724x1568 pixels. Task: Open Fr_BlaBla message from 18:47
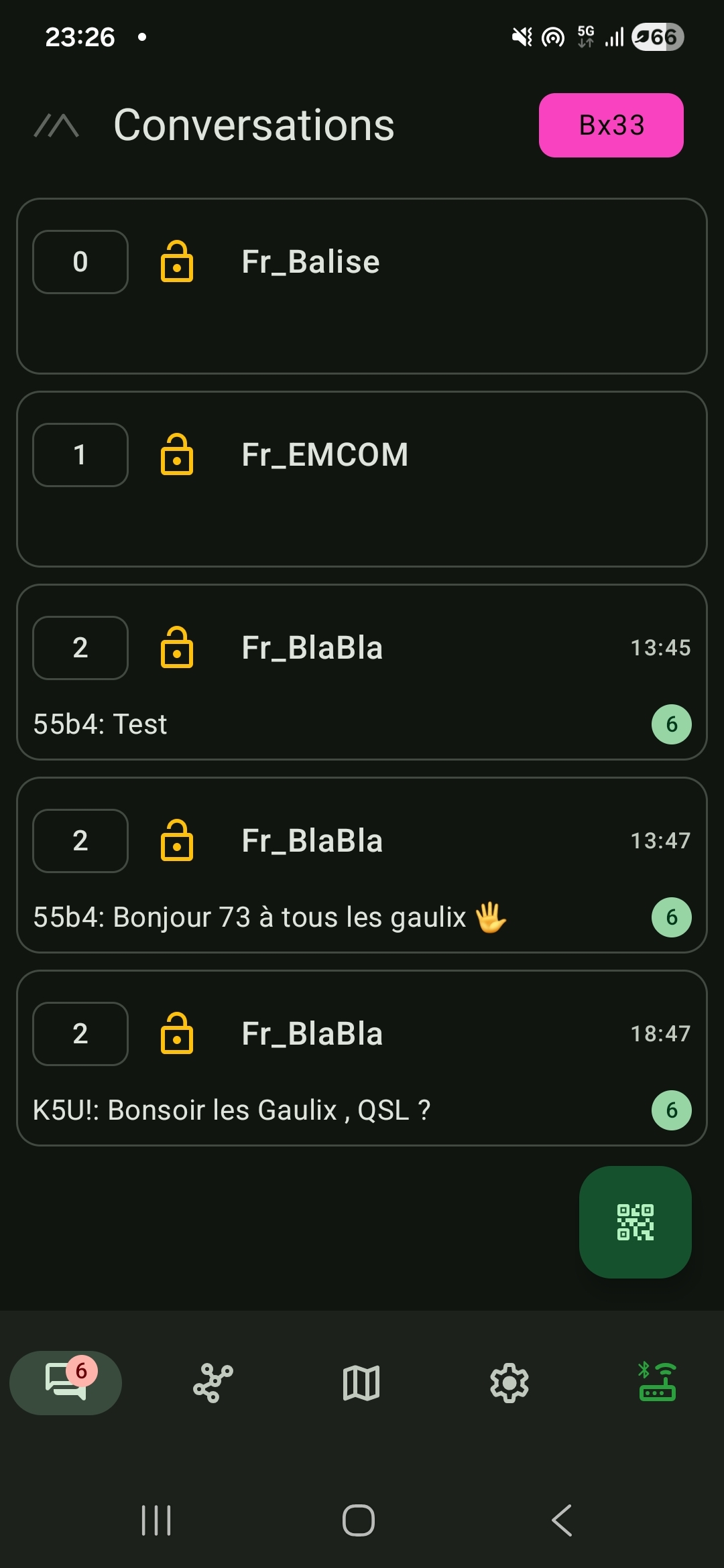(x=362, y=1058)
